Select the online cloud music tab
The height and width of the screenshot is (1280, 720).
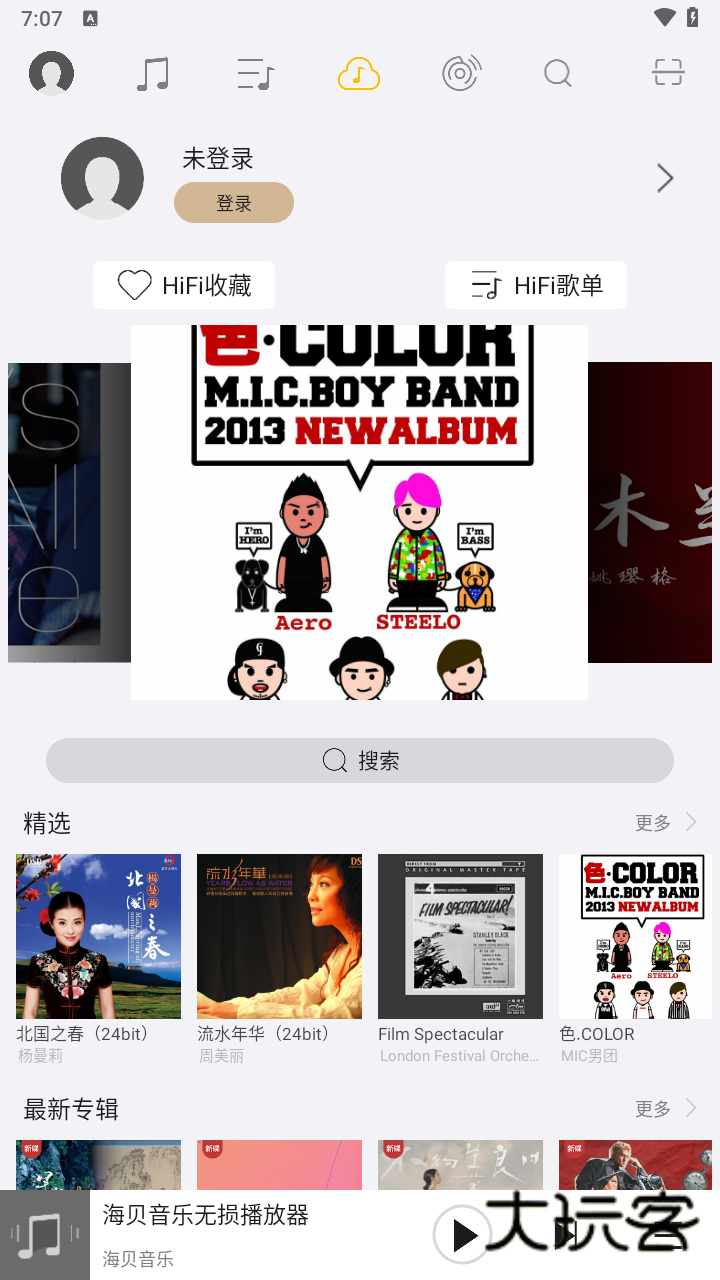(x=359, y=73)
